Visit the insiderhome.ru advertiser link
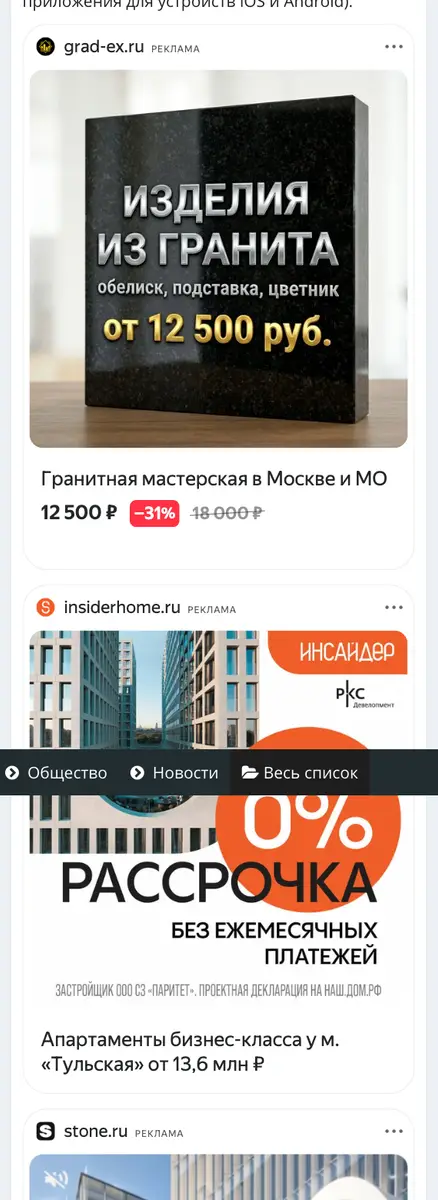Viewport: 438px width, 1200px height. click(122, 607)
